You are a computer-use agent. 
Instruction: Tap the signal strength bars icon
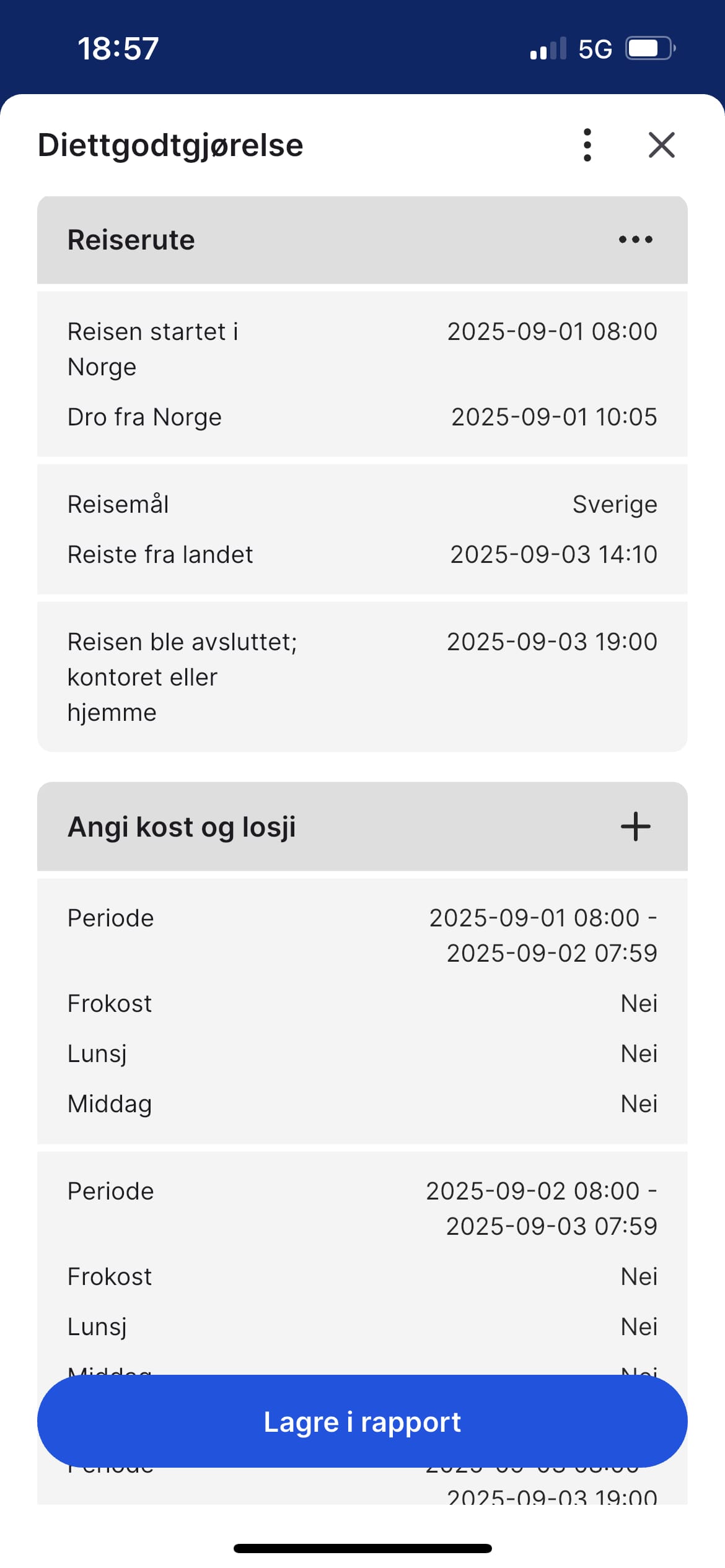point(548,48)
